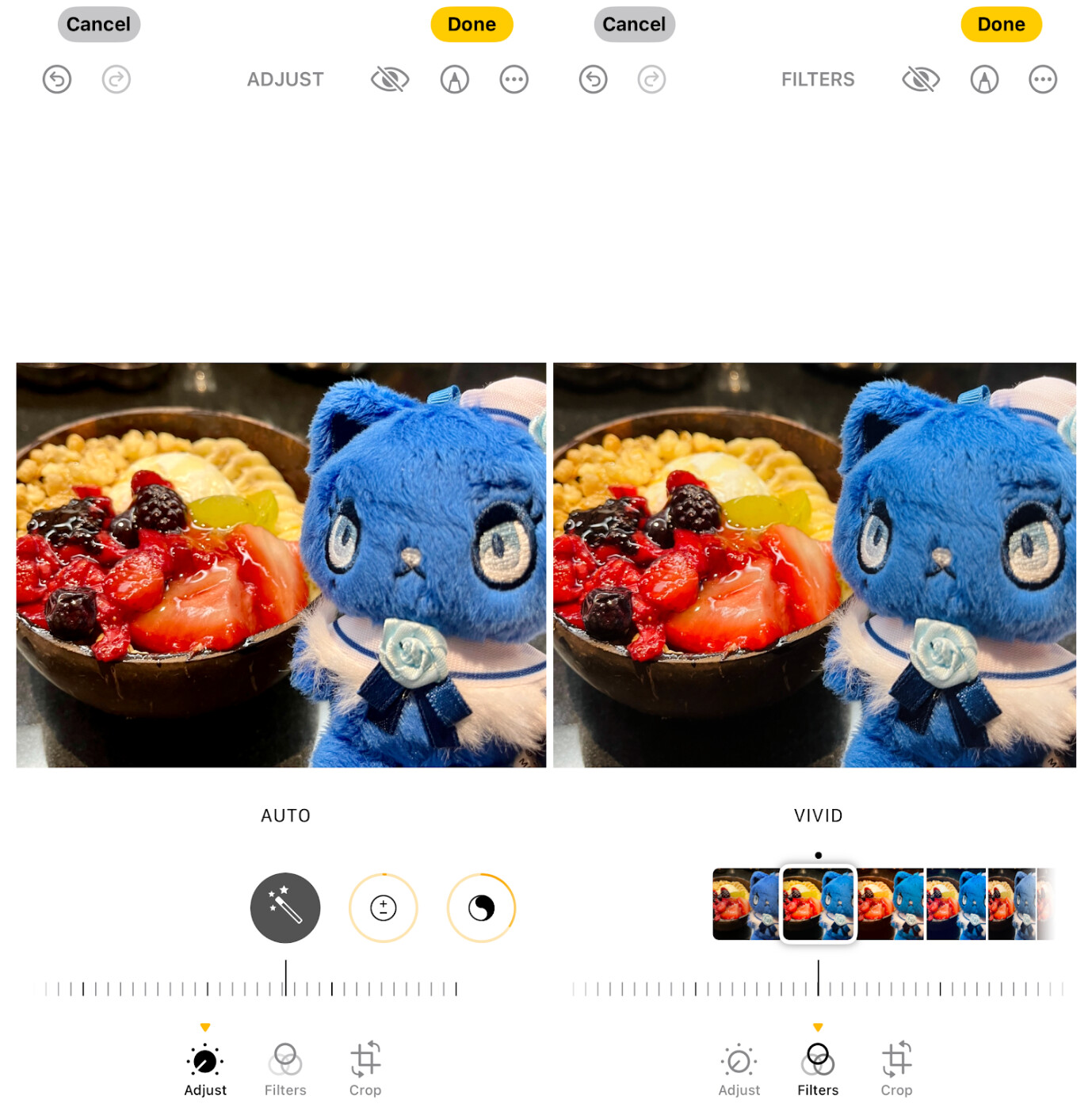Tap the undo arrow in Adjust view

coord(56,79)
